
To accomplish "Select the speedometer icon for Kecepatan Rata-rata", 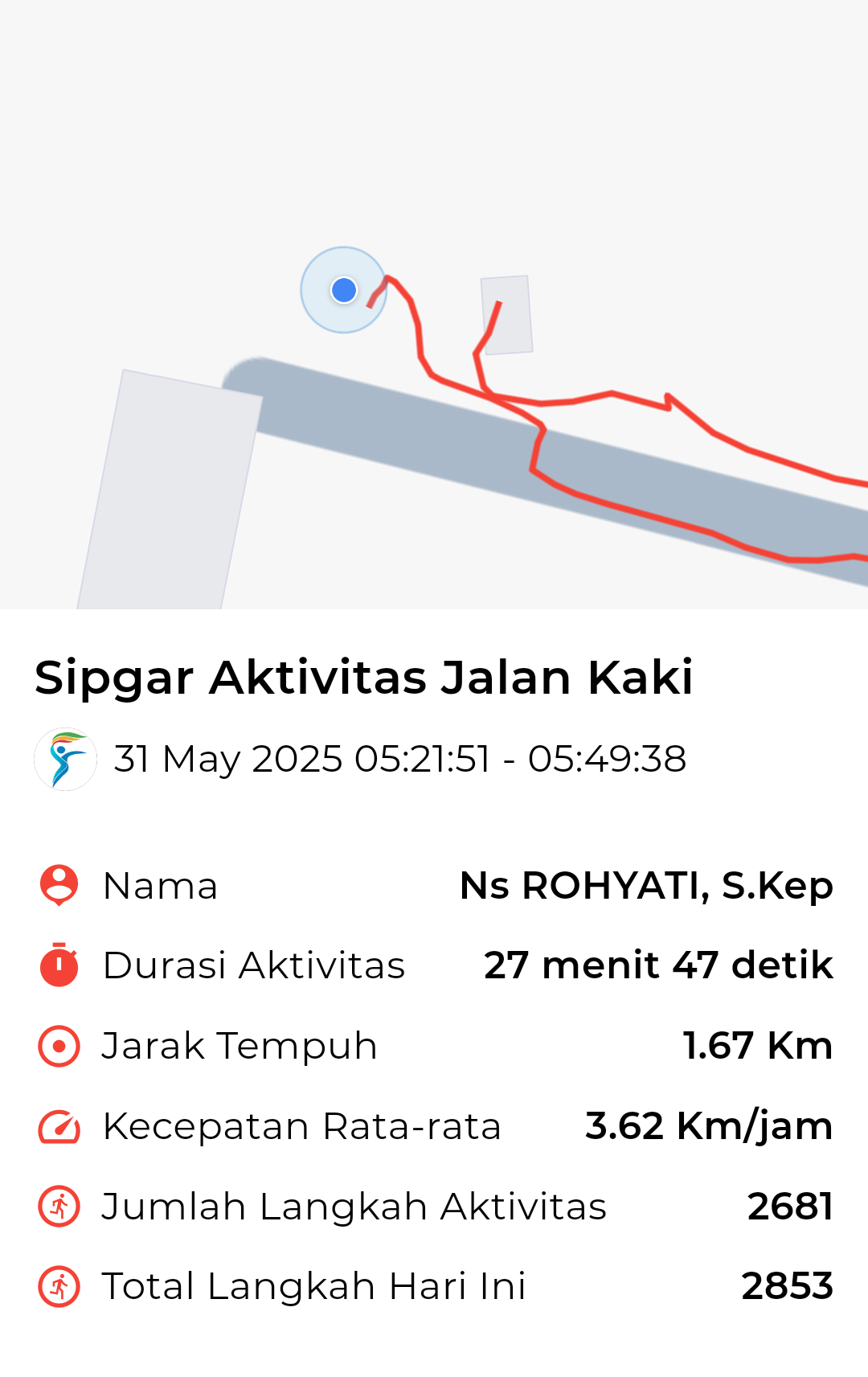I will (58, 1125).
